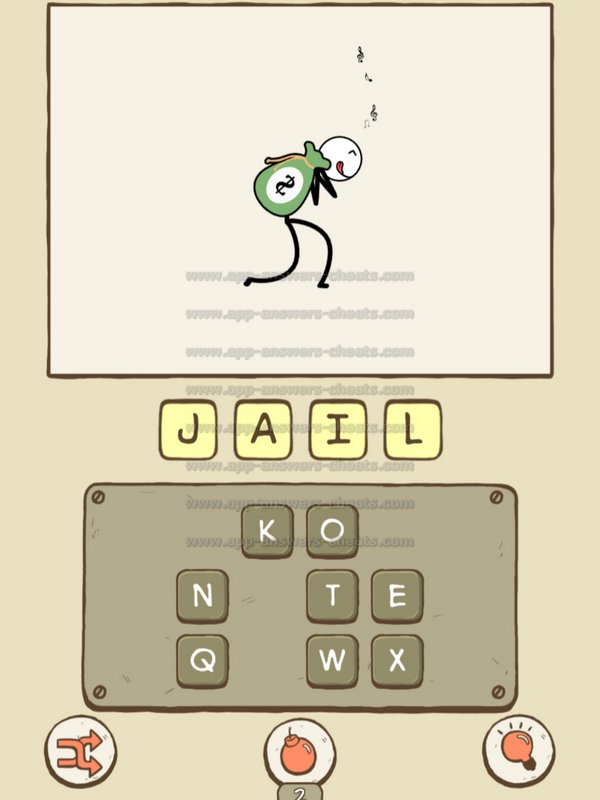Shuffle the available letters
600x800 pixels.
(80, 749)
